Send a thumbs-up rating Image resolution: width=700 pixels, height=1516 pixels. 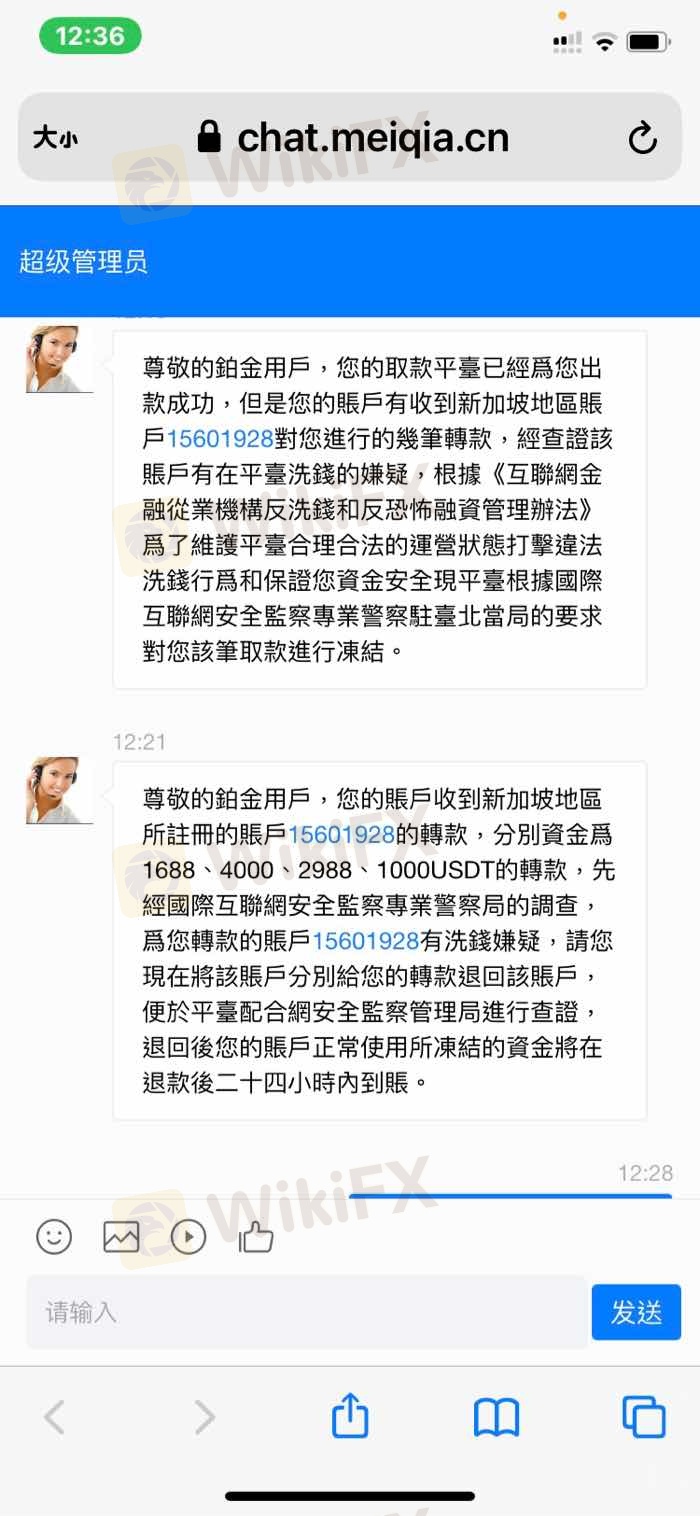click(x=256, y=1237)
